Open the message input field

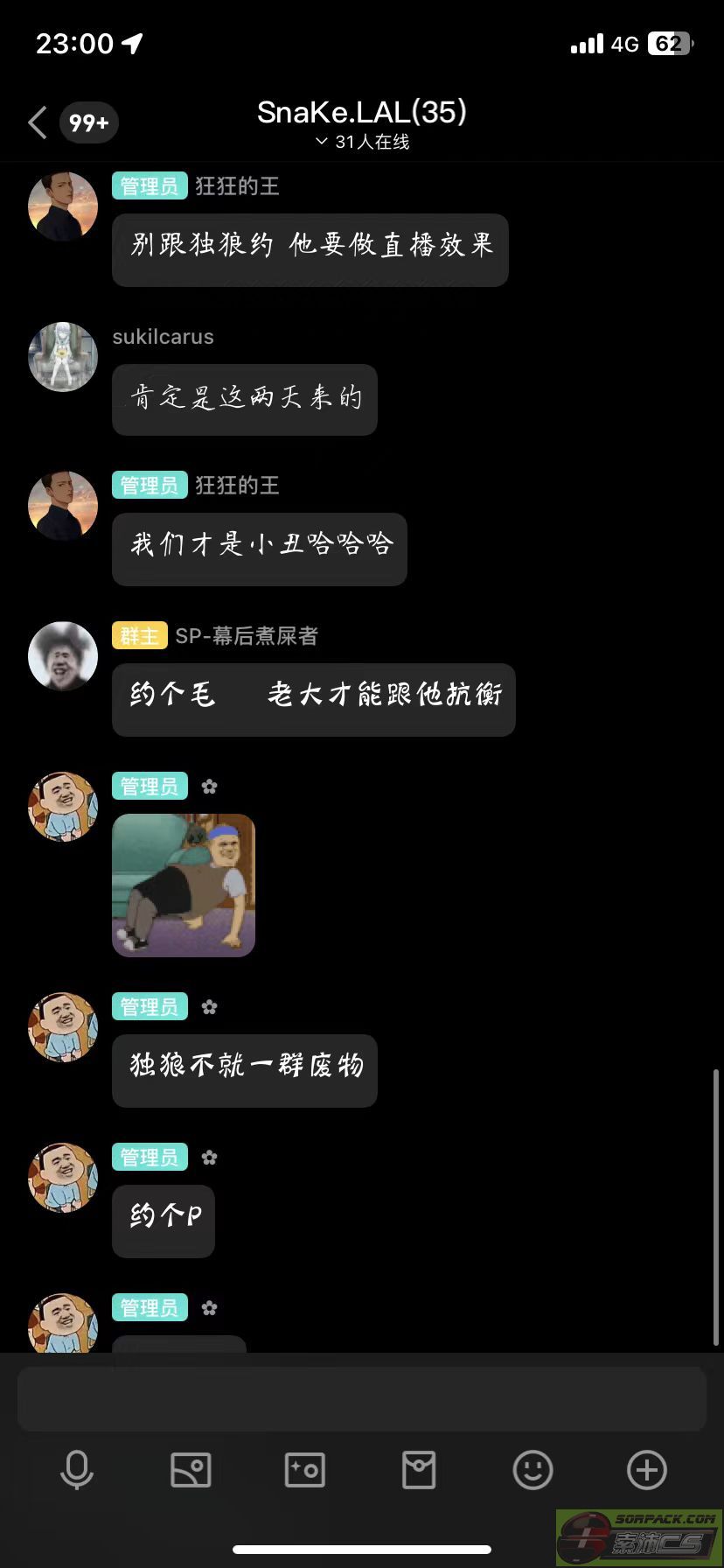coord(362,1398)
